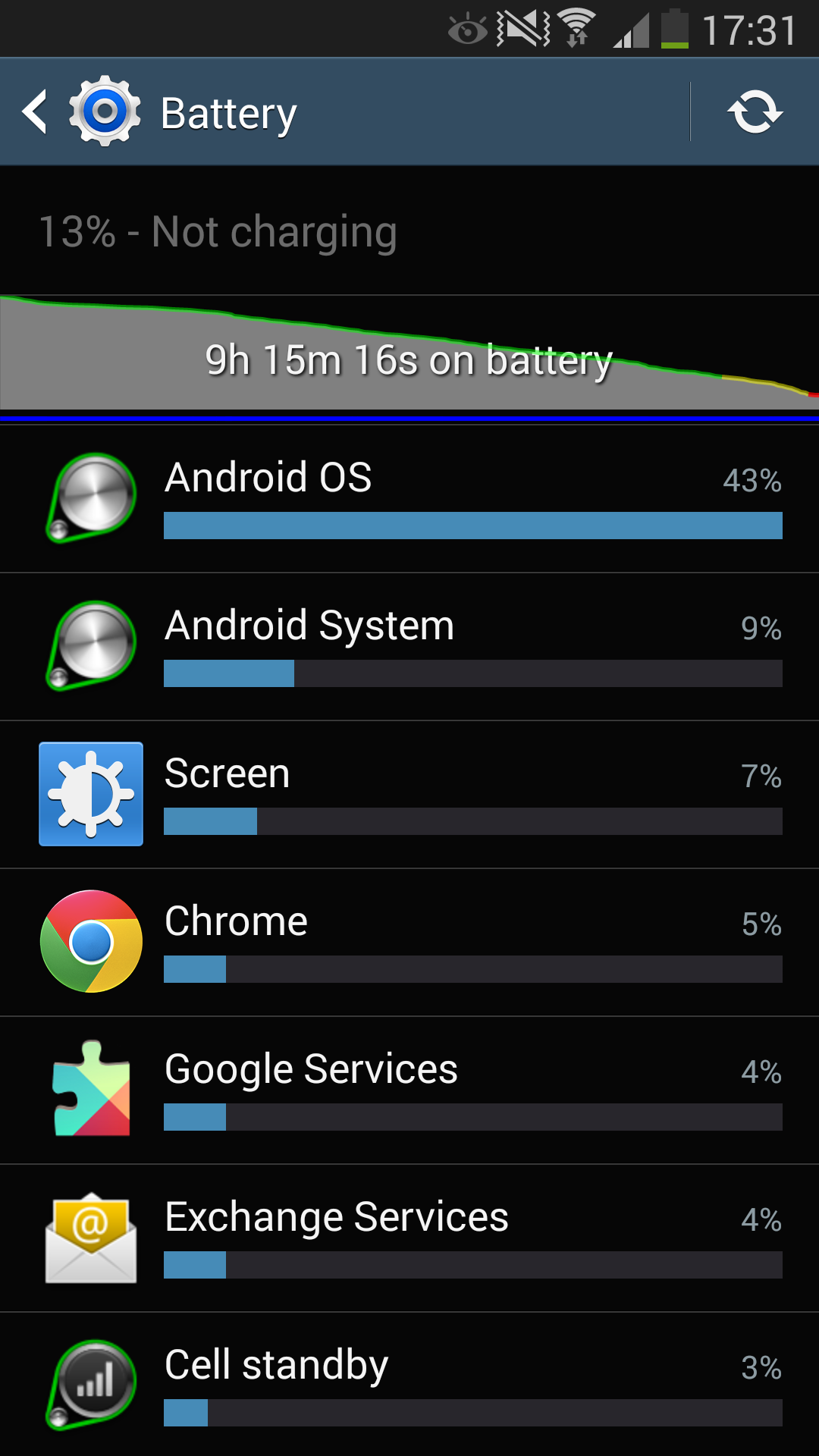Open Cell standby usage details

[409, 1385]
